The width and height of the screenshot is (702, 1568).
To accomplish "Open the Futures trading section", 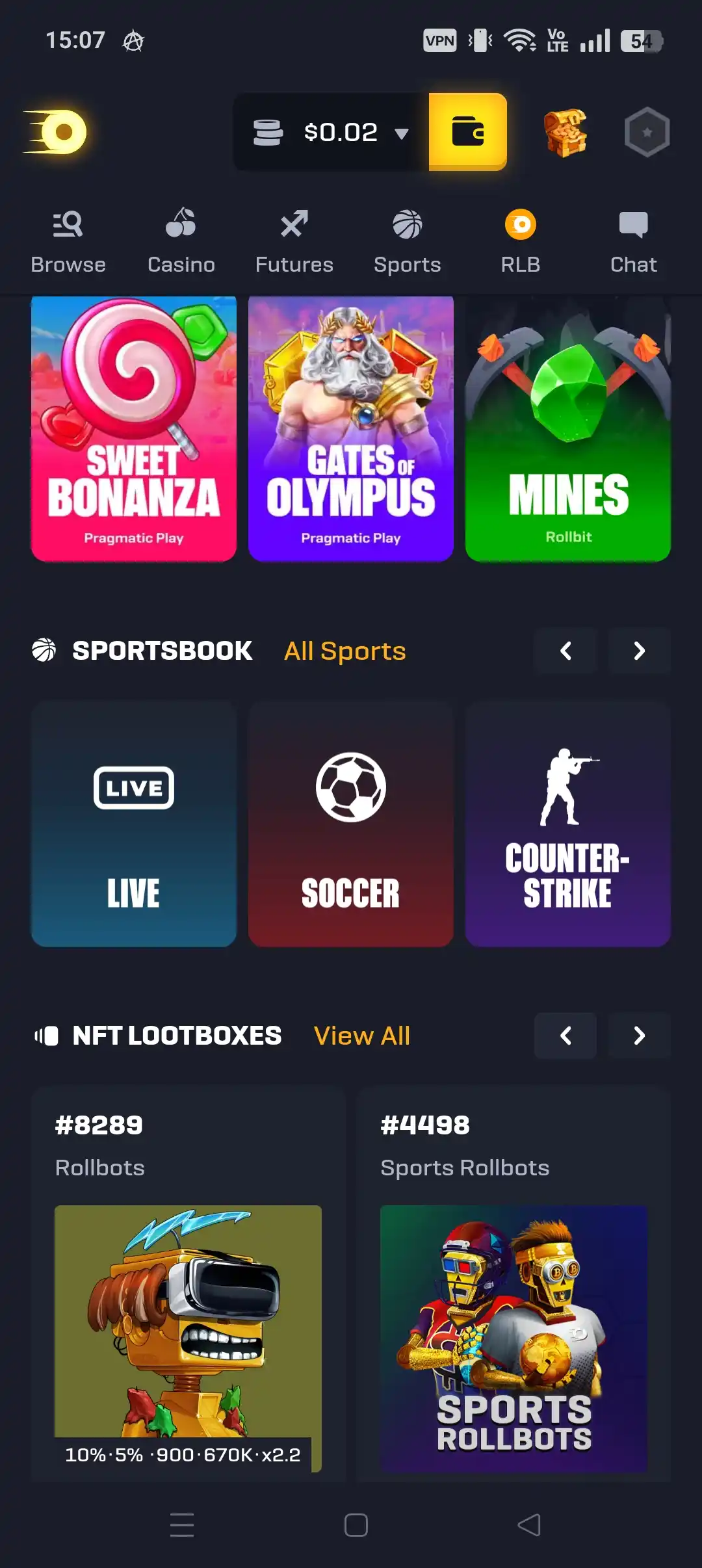I will (x=293, y=239).
